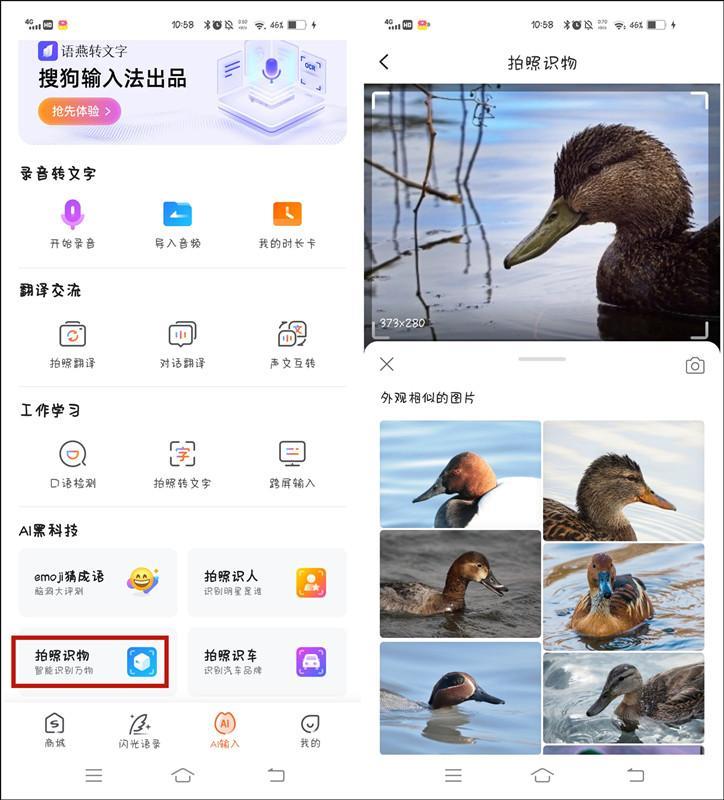Tap the camera icon to retake photo
Screen dimensions: 724x800
coord(695,365)
